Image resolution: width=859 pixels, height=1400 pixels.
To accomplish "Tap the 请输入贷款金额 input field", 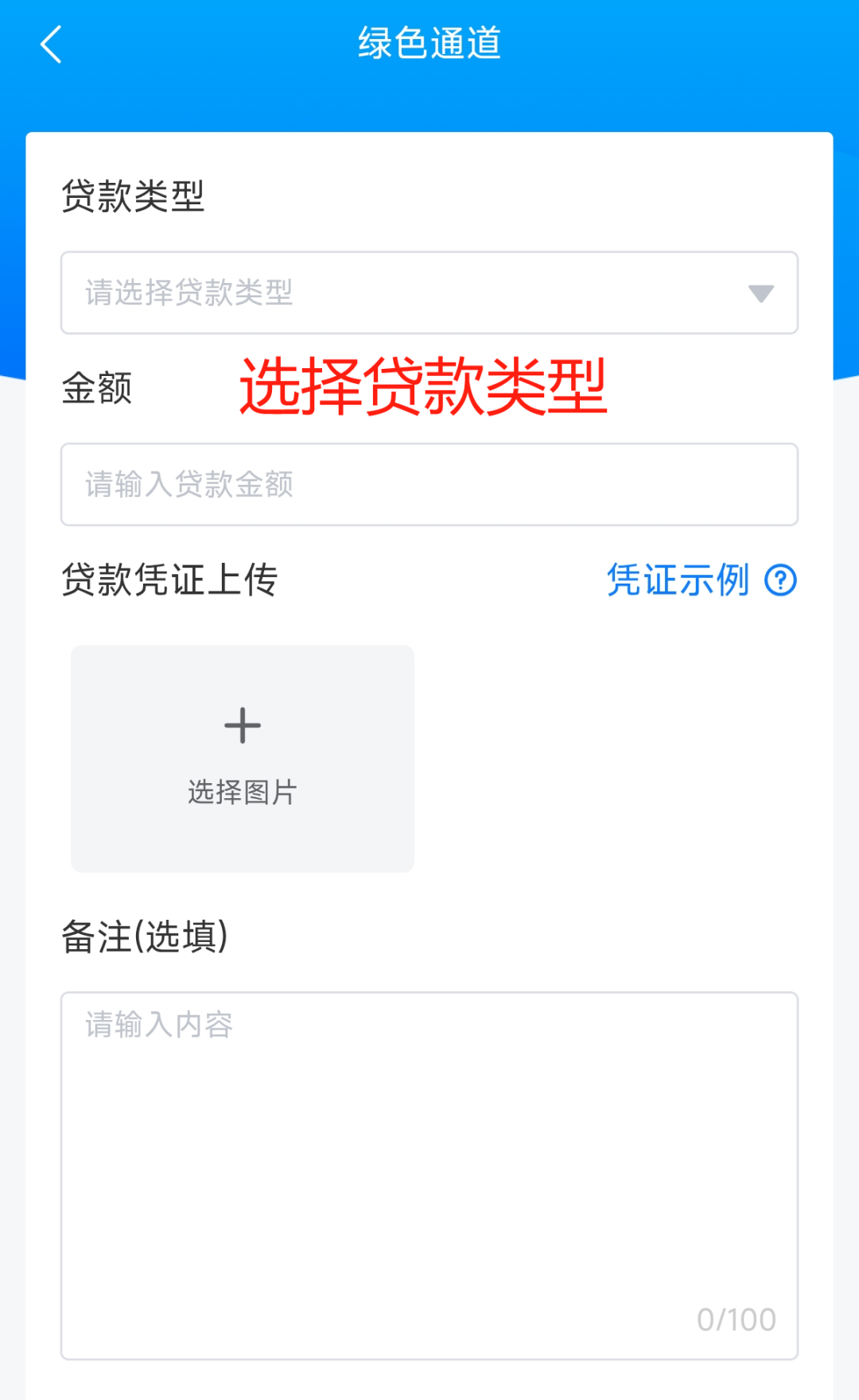I will pos(429,484).
